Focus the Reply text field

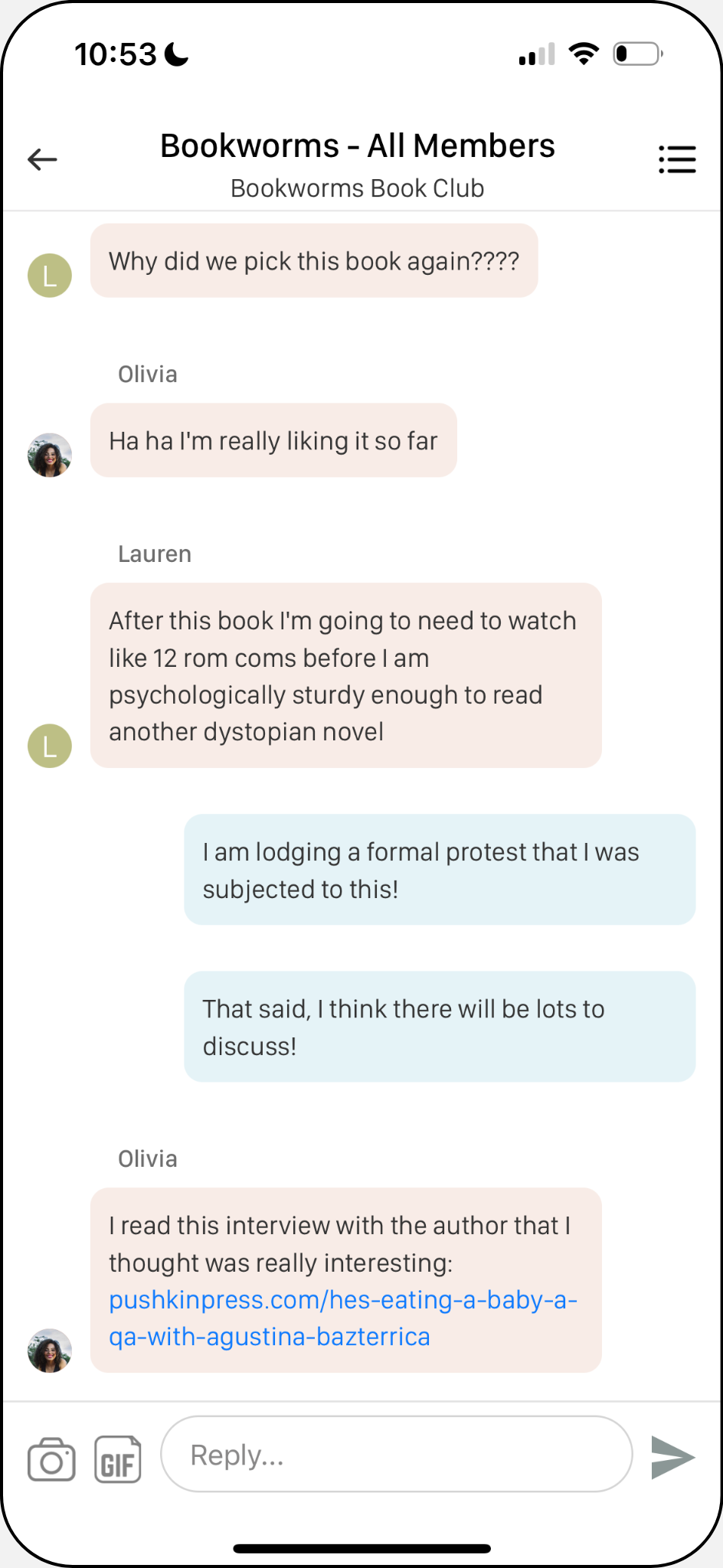pyautogui.click(x=396, y=1454)
